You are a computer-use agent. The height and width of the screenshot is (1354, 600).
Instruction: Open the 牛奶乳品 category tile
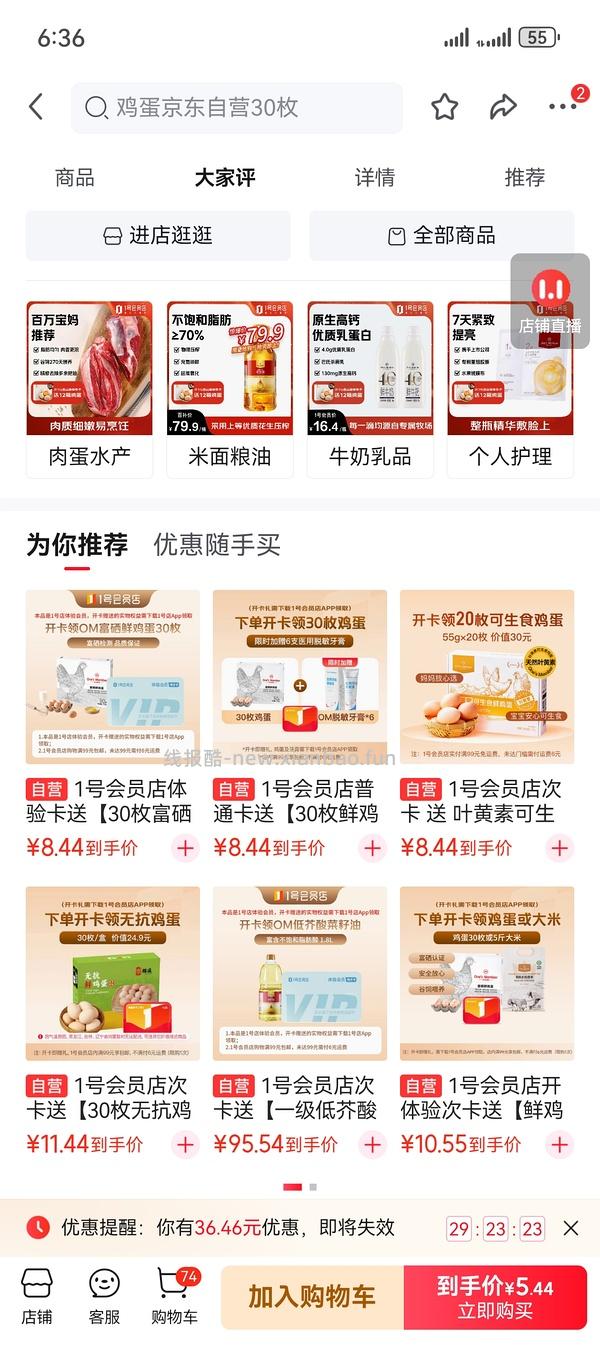pyautogui.click(x=370, y=387)
